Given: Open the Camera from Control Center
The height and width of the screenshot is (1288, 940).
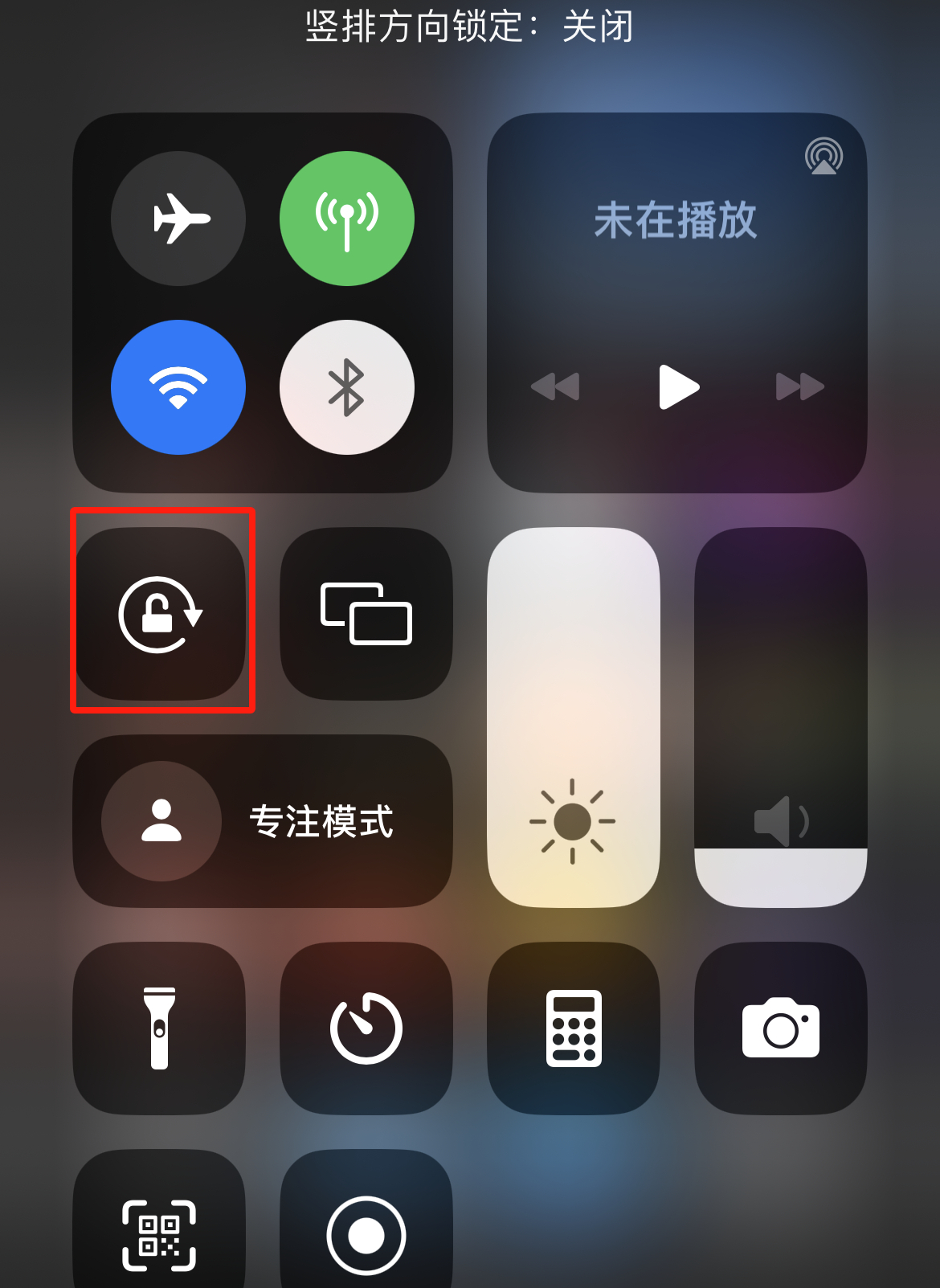Looking at the screenshot, I should click(x=780, y=1031).
